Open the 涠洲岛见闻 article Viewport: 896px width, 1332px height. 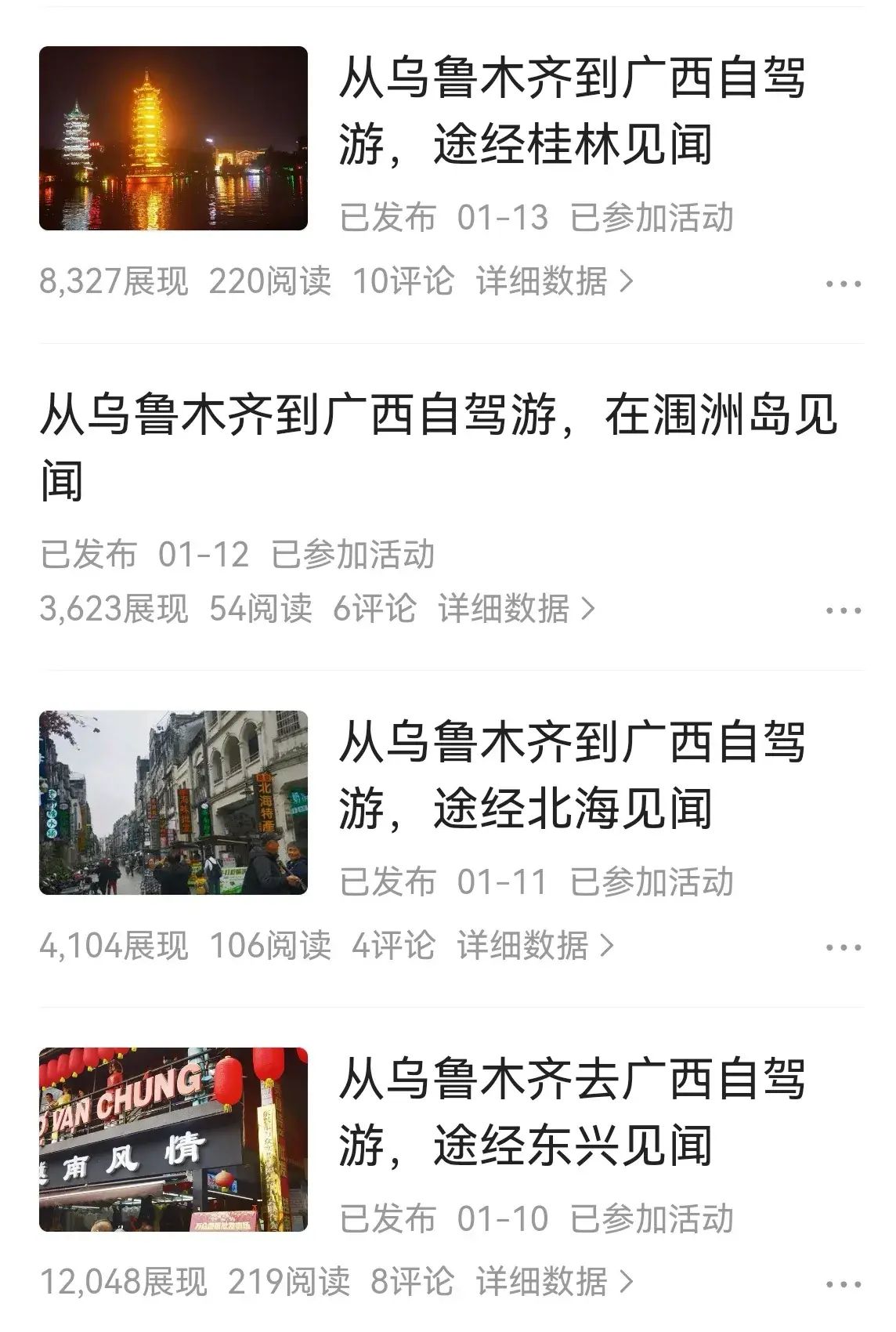[x=439, y=447]
